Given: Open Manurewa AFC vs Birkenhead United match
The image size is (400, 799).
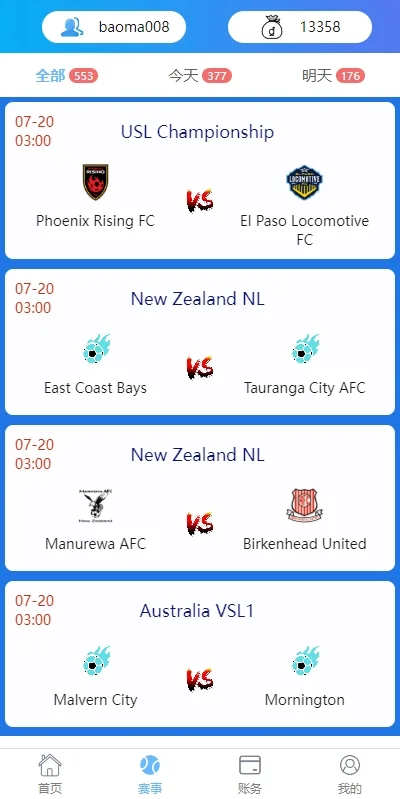Looking at the screenshot, I should pos(200,498).
